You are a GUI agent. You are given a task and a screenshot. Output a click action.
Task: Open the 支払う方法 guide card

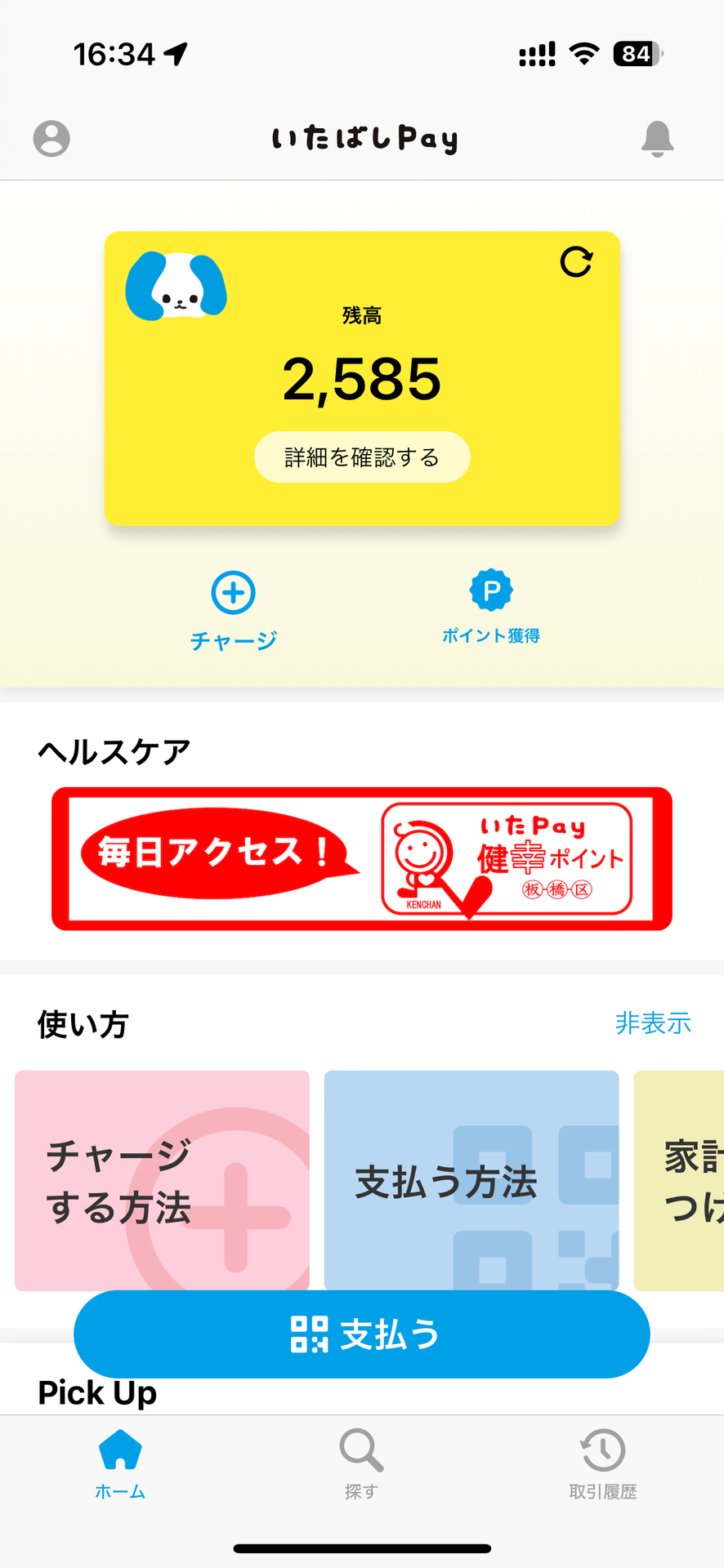(x=471, y=1180)
